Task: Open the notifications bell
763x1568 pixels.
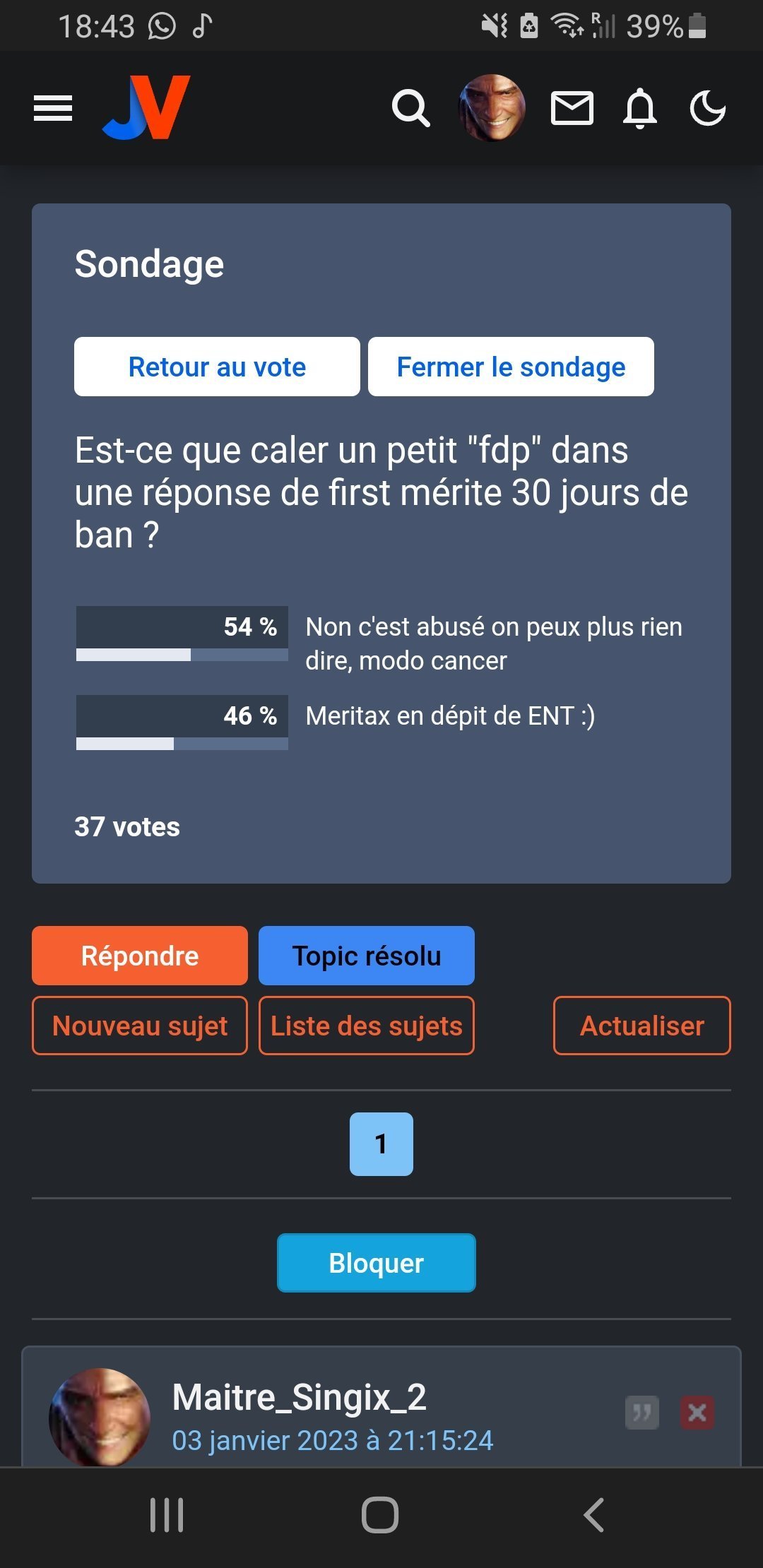Action: [639, 108]
